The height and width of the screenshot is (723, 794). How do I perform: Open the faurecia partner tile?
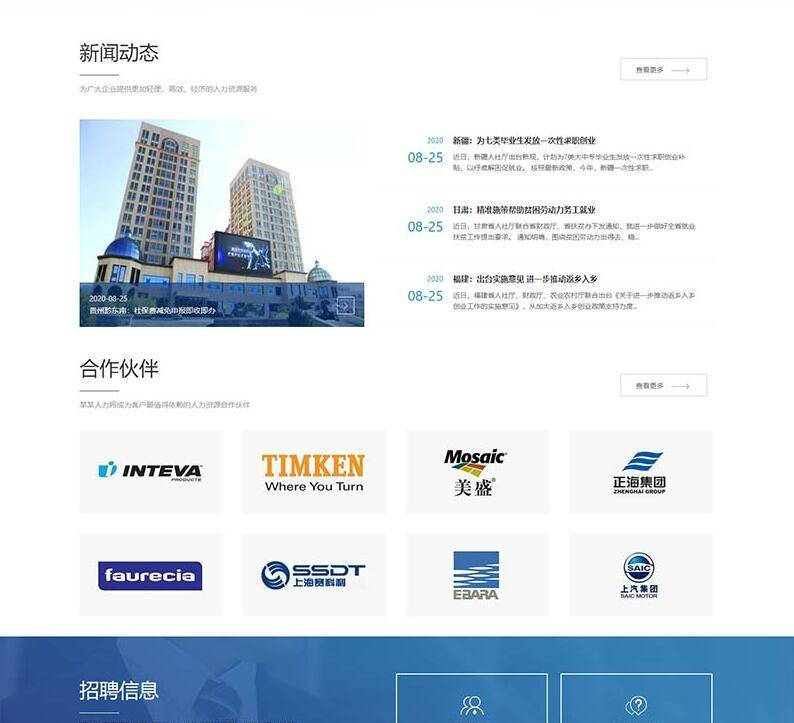tap(151, 575)
